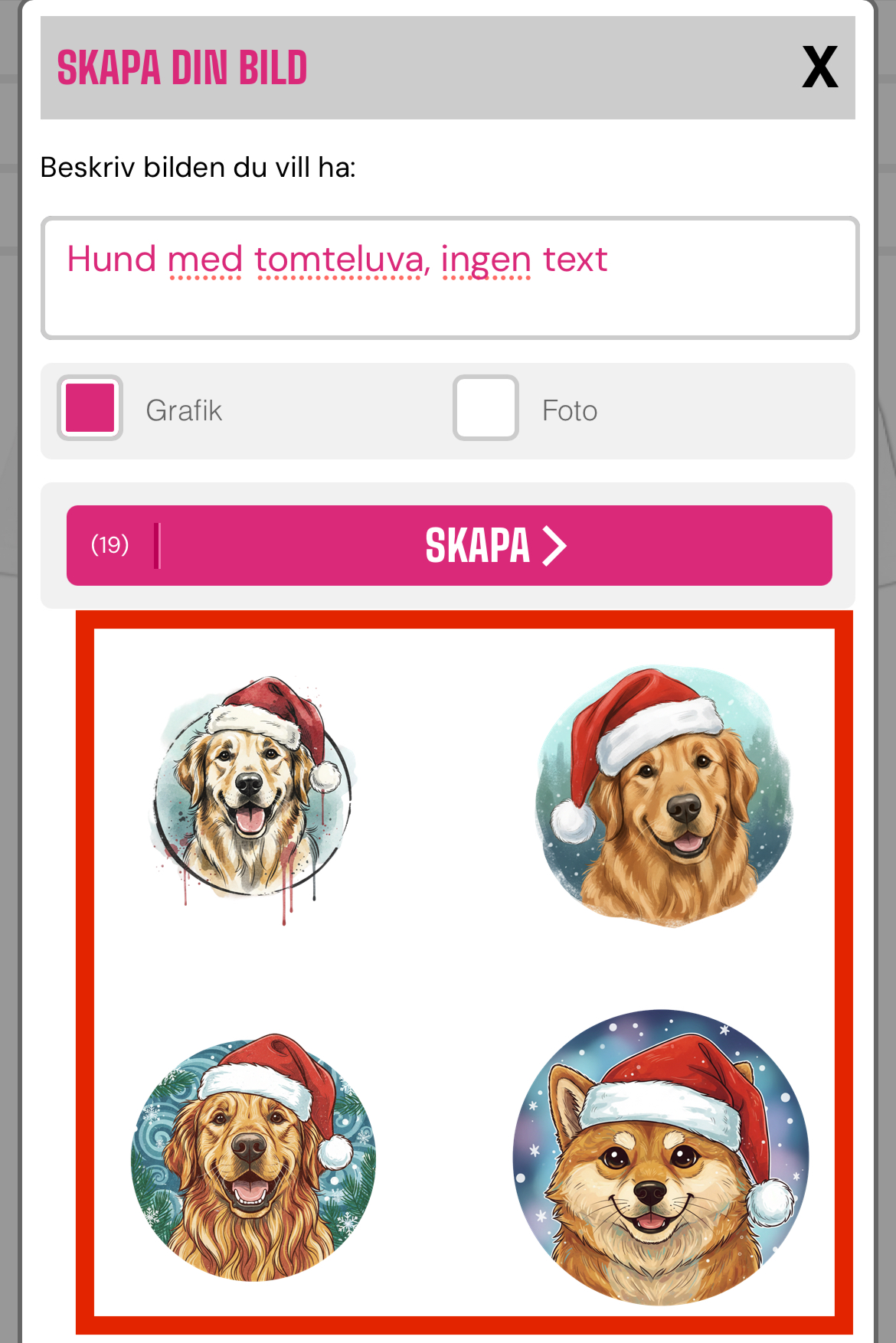Pick the retriever with blue swirl background
The width and height of the screenshot is (896, 1343).
pos(254,1158)
